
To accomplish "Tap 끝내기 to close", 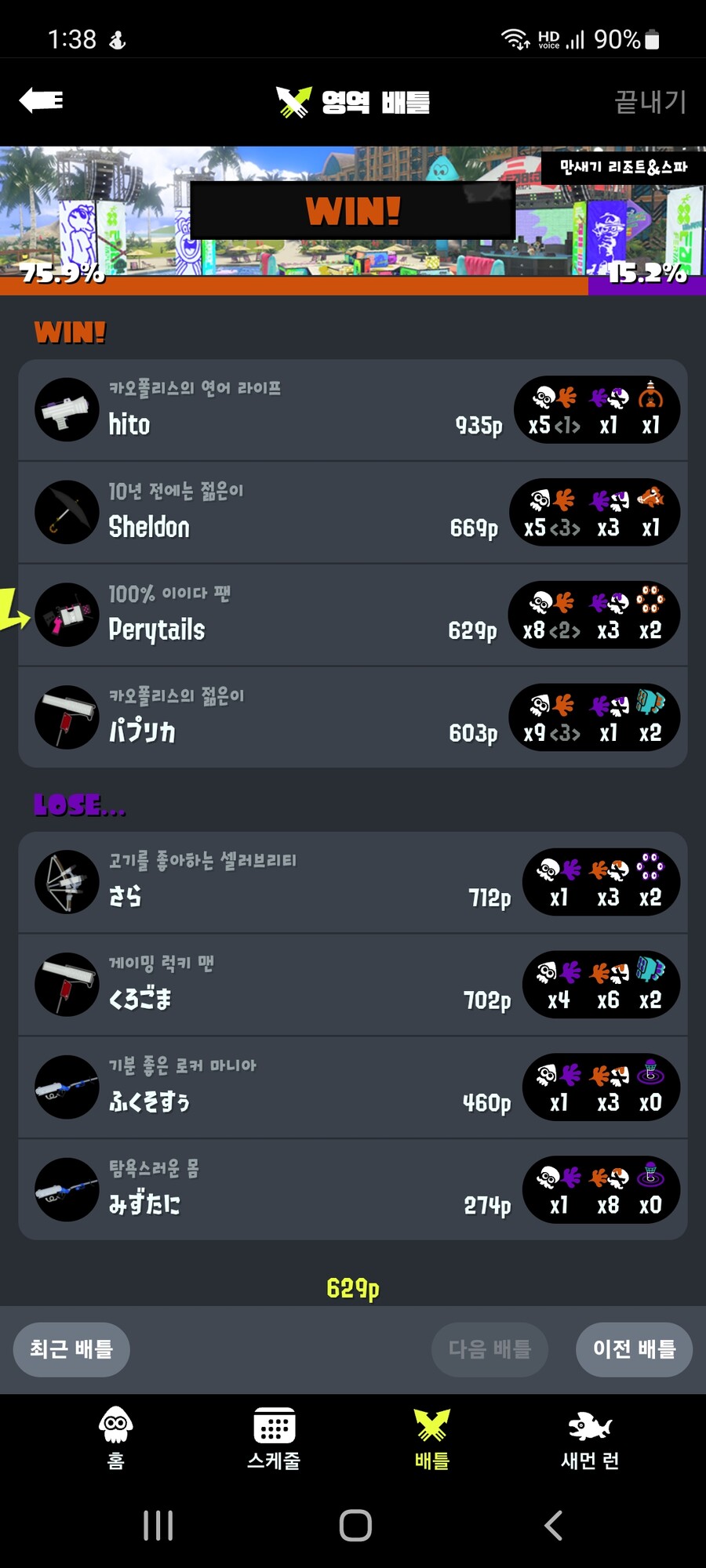I will pos(650,102).
